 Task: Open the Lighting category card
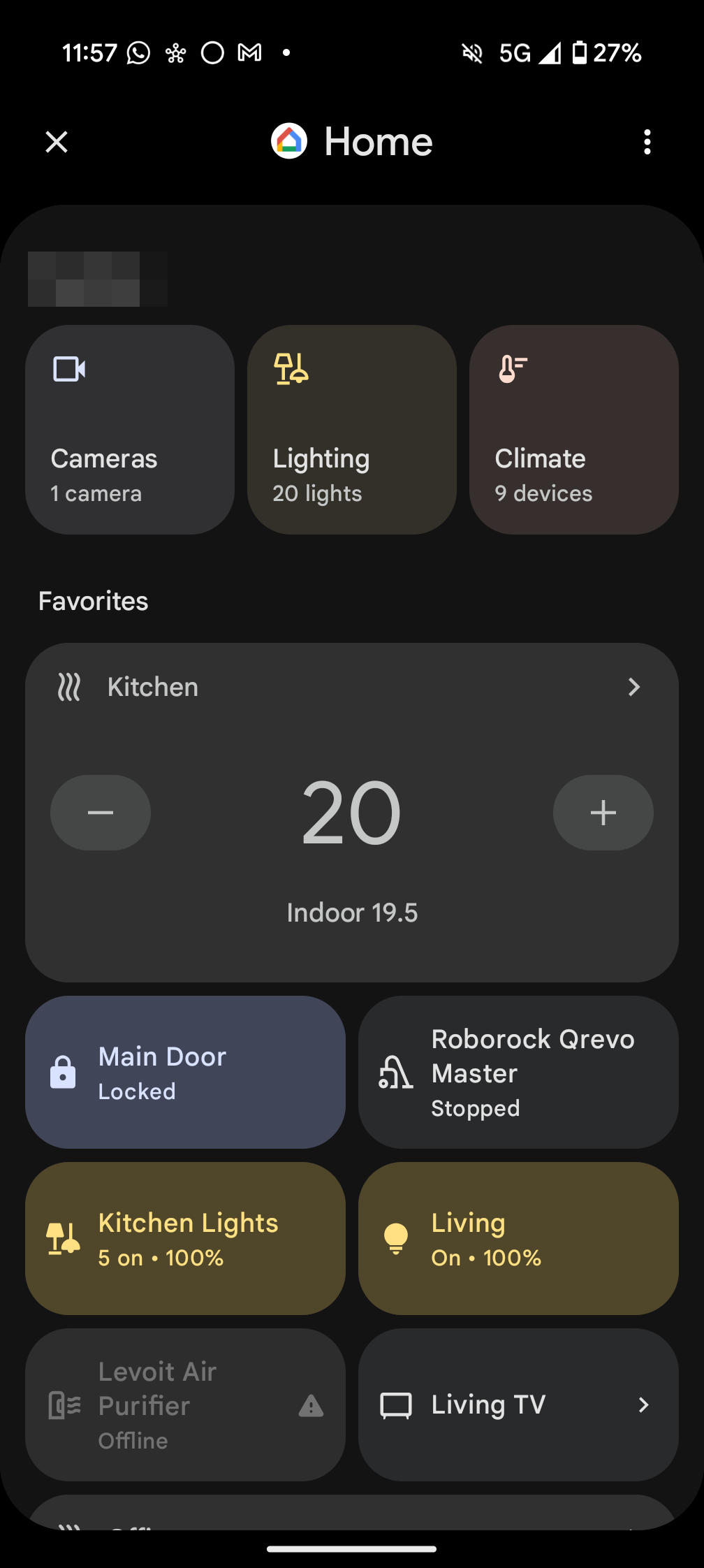click(x=352, y=430)
